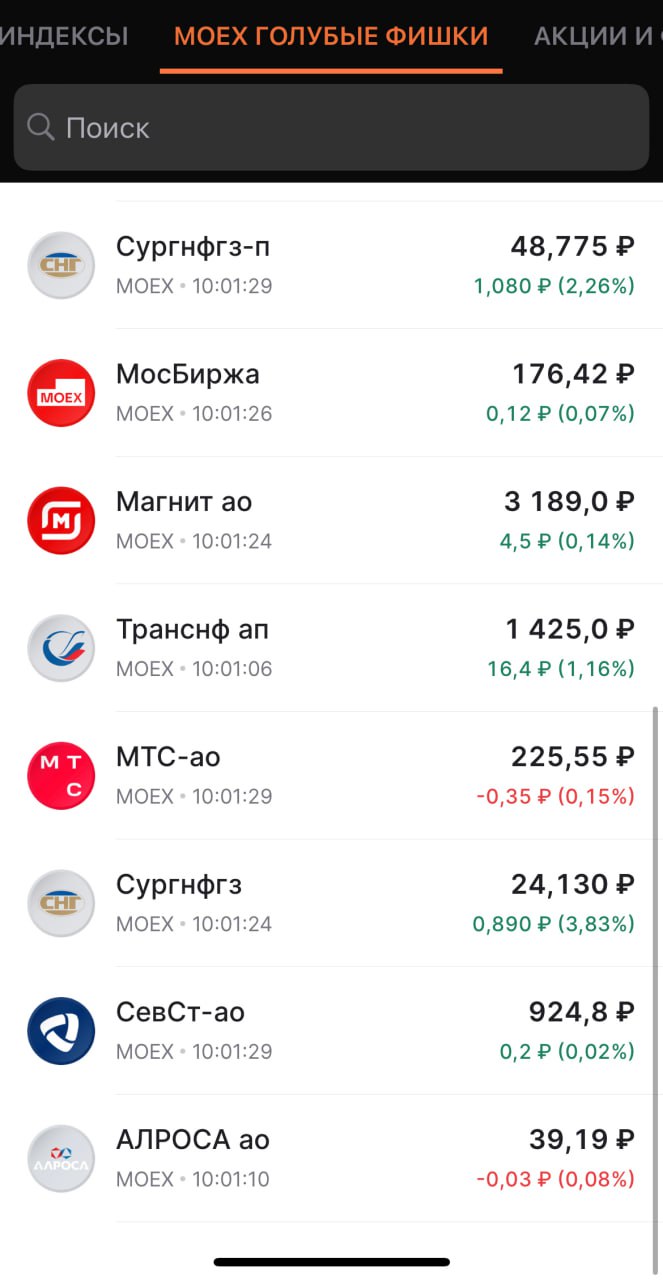Open МосБиржа stock details
Viewport: 663px width, 1280px height.
331,393
